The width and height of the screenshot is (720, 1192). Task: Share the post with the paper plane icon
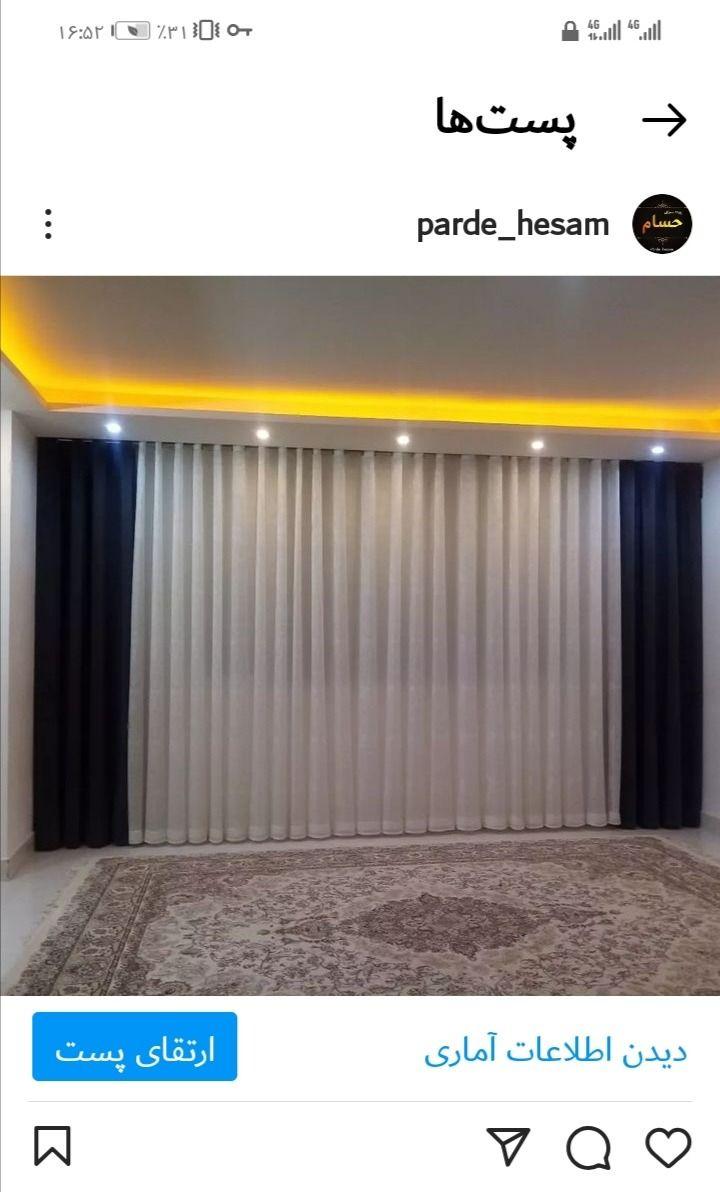508,1146
